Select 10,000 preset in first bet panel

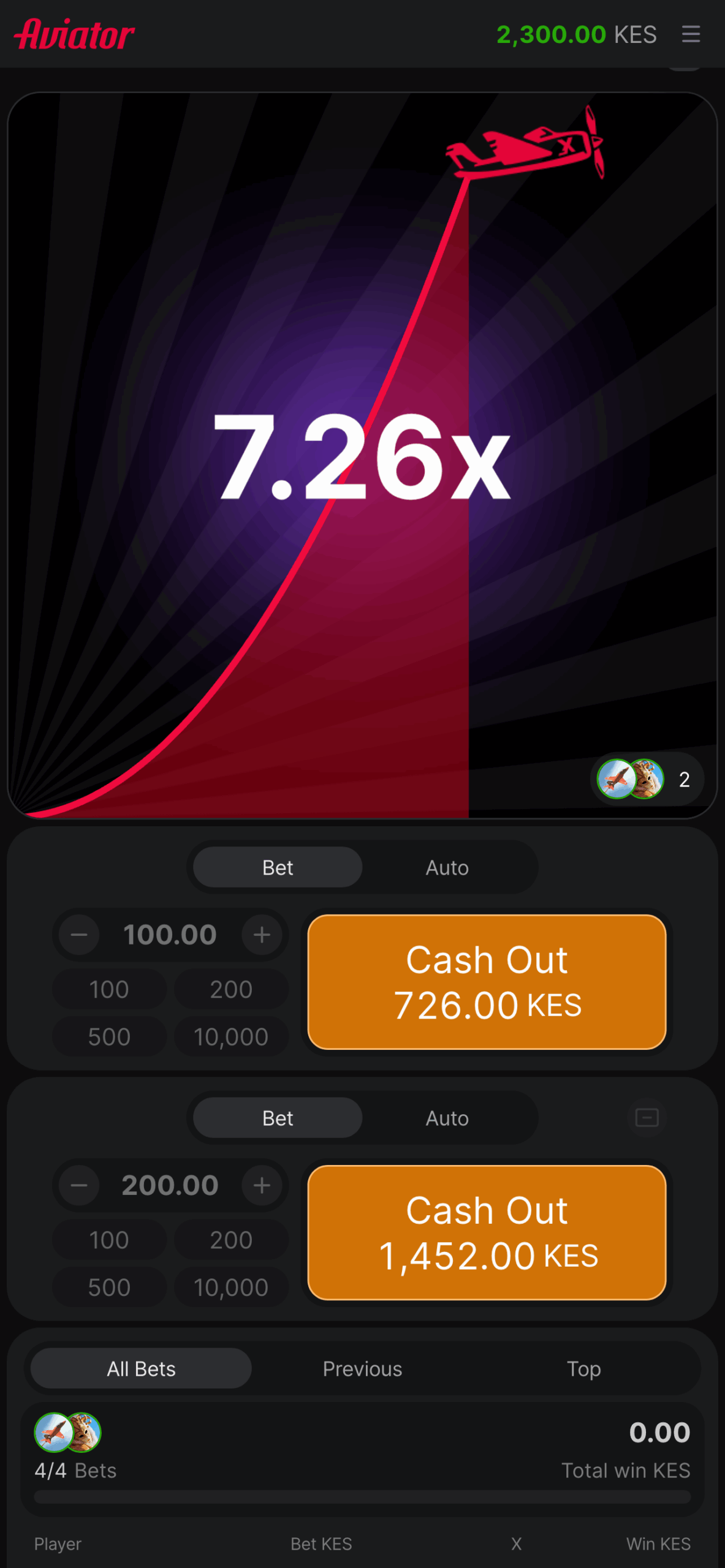click(231, 1037)
